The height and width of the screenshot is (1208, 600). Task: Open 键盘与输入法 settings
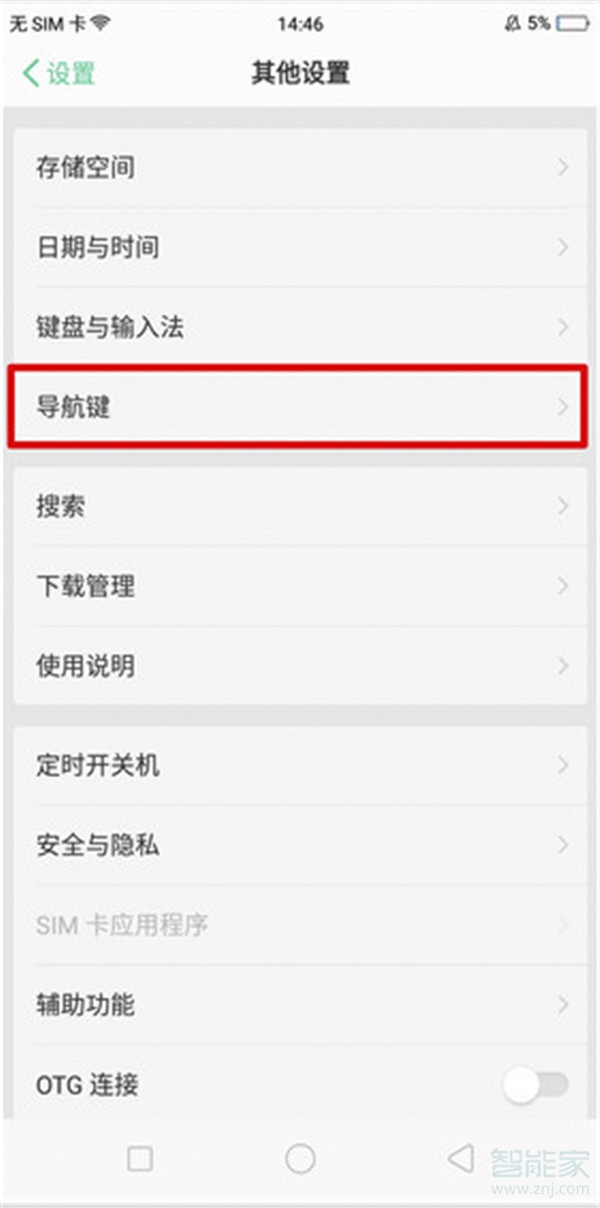tap(300, 327)
